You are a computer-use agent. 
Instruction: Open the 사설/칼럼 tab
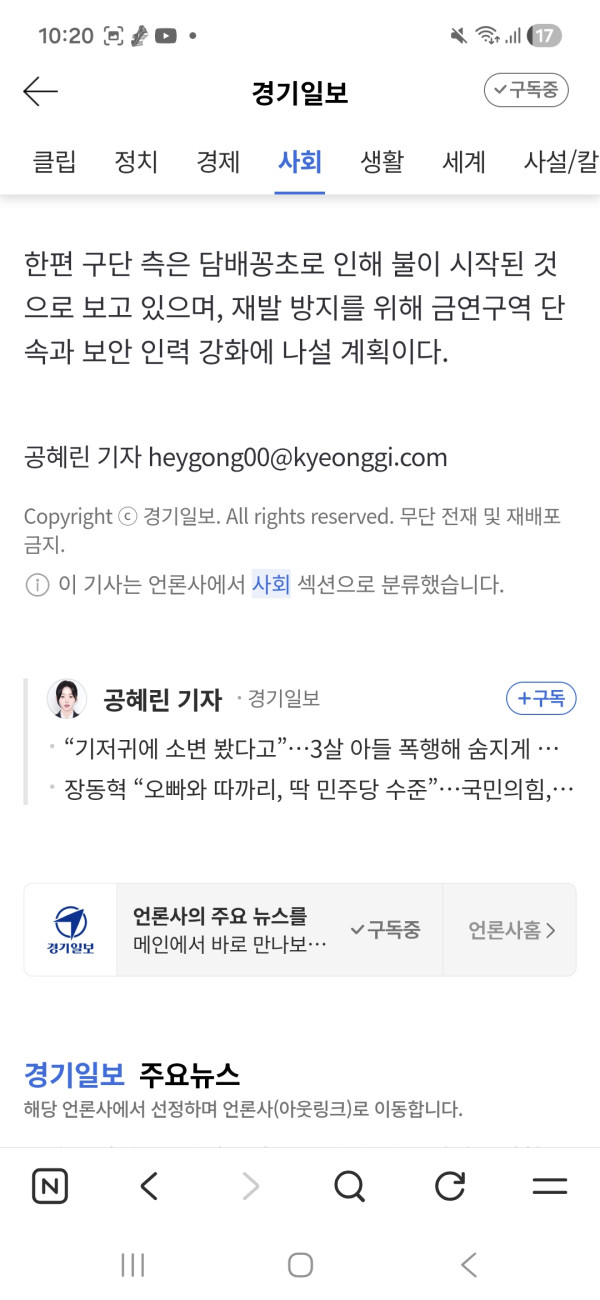coord(562,161)
